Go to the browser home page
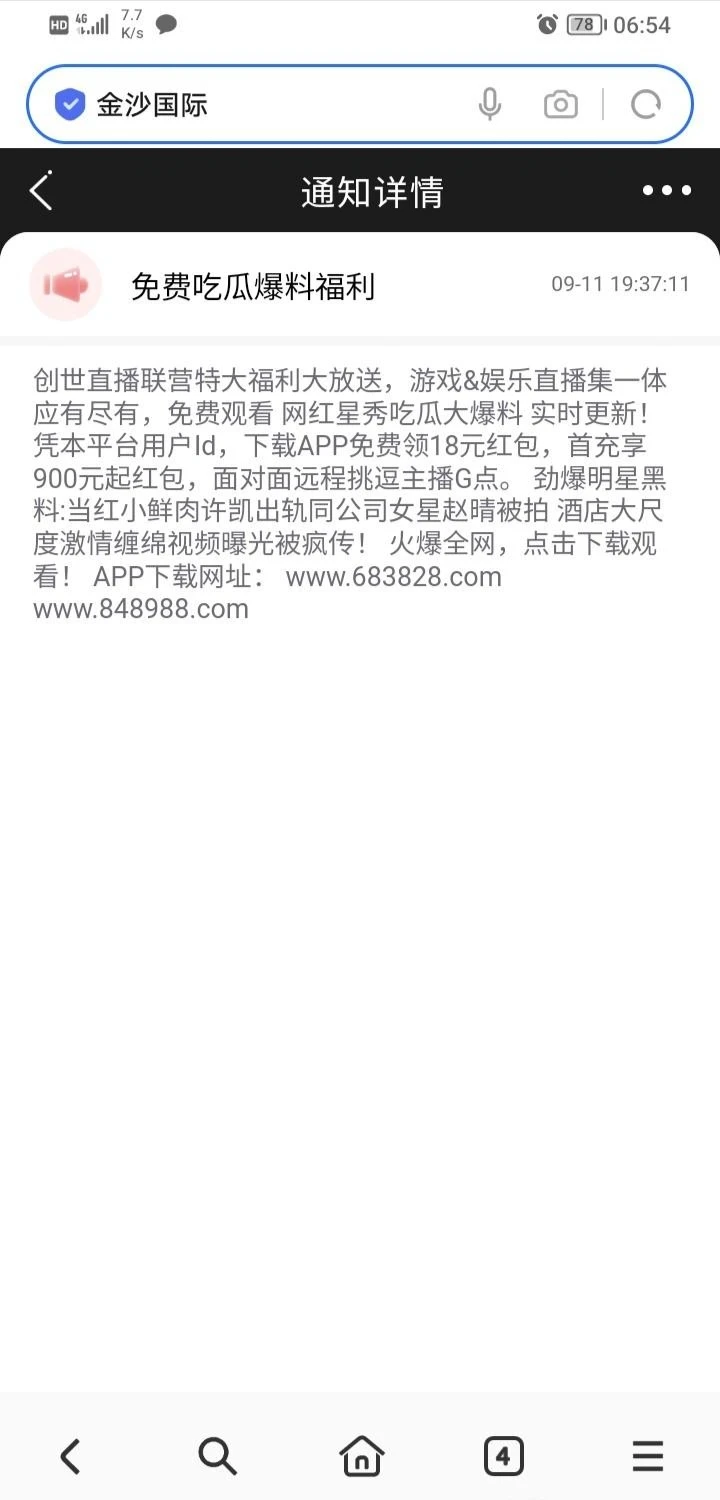Image resolution: width=720 pixels, height=1500 pixels. point(361,1456)
